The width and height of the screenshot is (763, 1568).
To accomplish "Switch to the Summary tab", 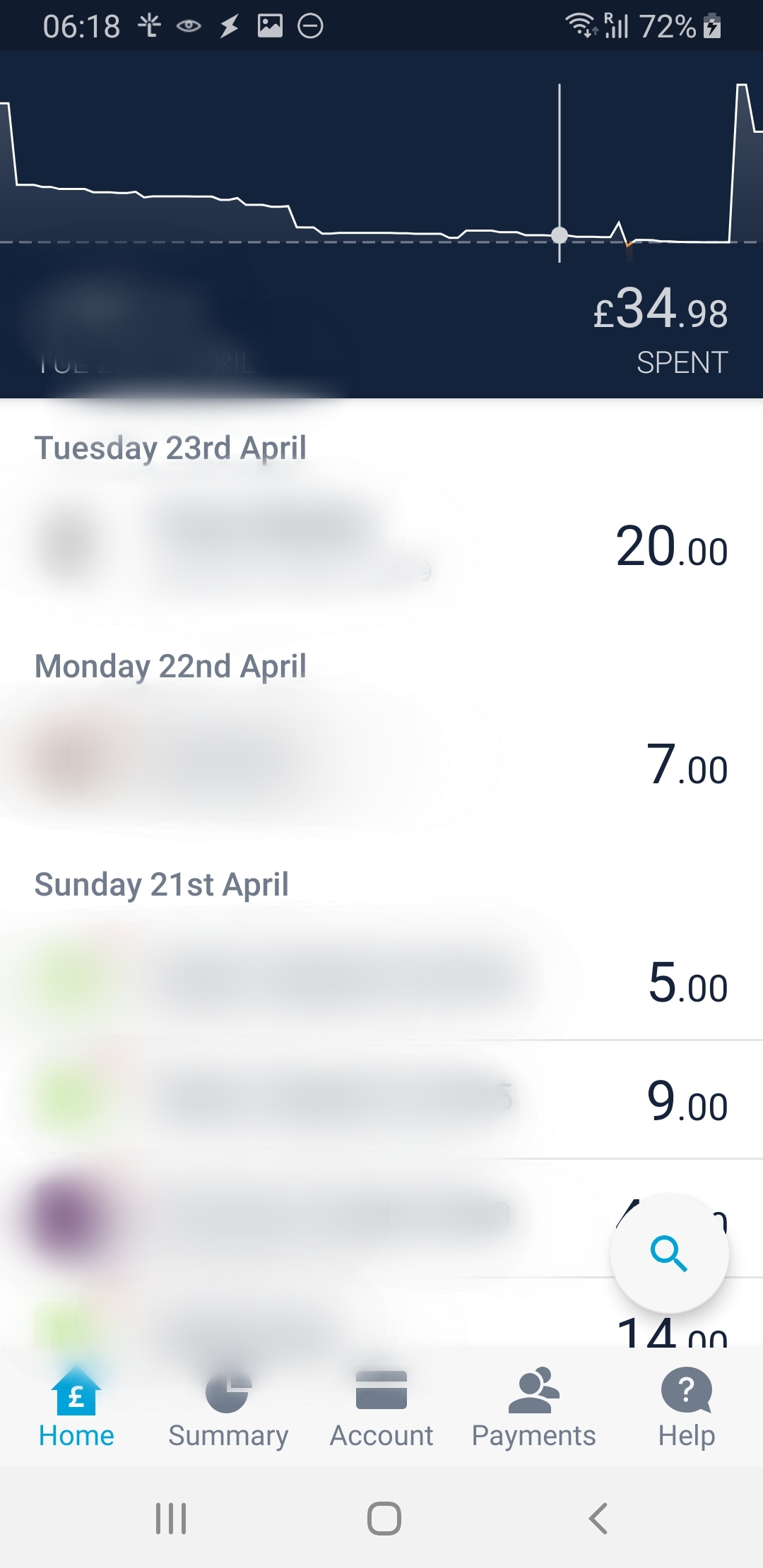I will (228, 1407).
